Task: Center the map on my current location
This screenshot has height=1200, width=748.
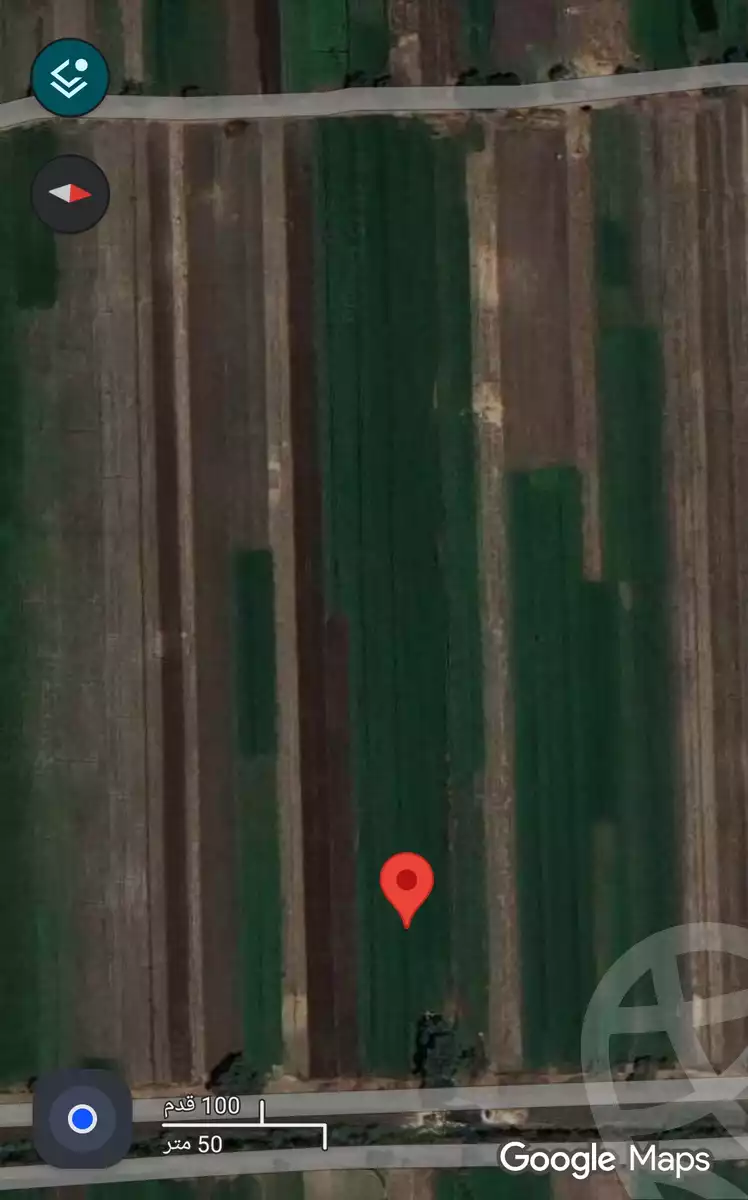Action: [x=82, y=1118]
